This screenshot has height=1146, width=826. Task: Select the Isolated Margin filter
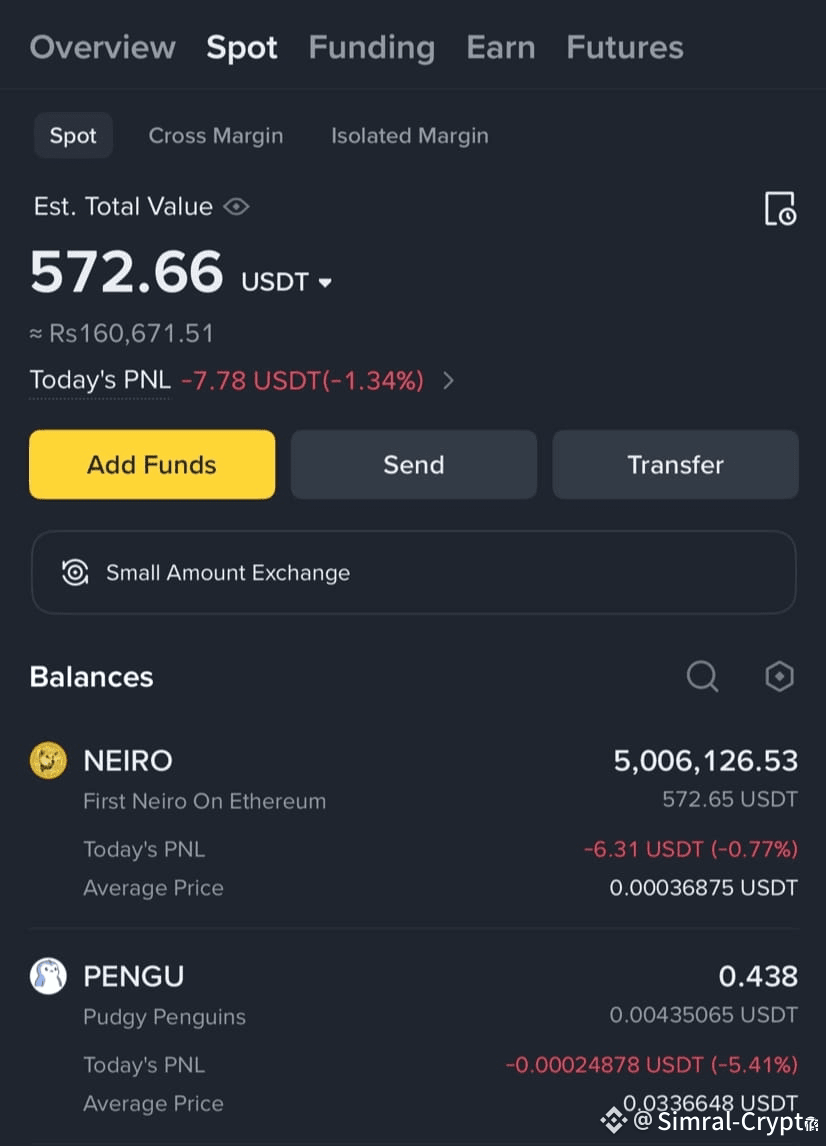pyautogui.click(x=410, y=135)
